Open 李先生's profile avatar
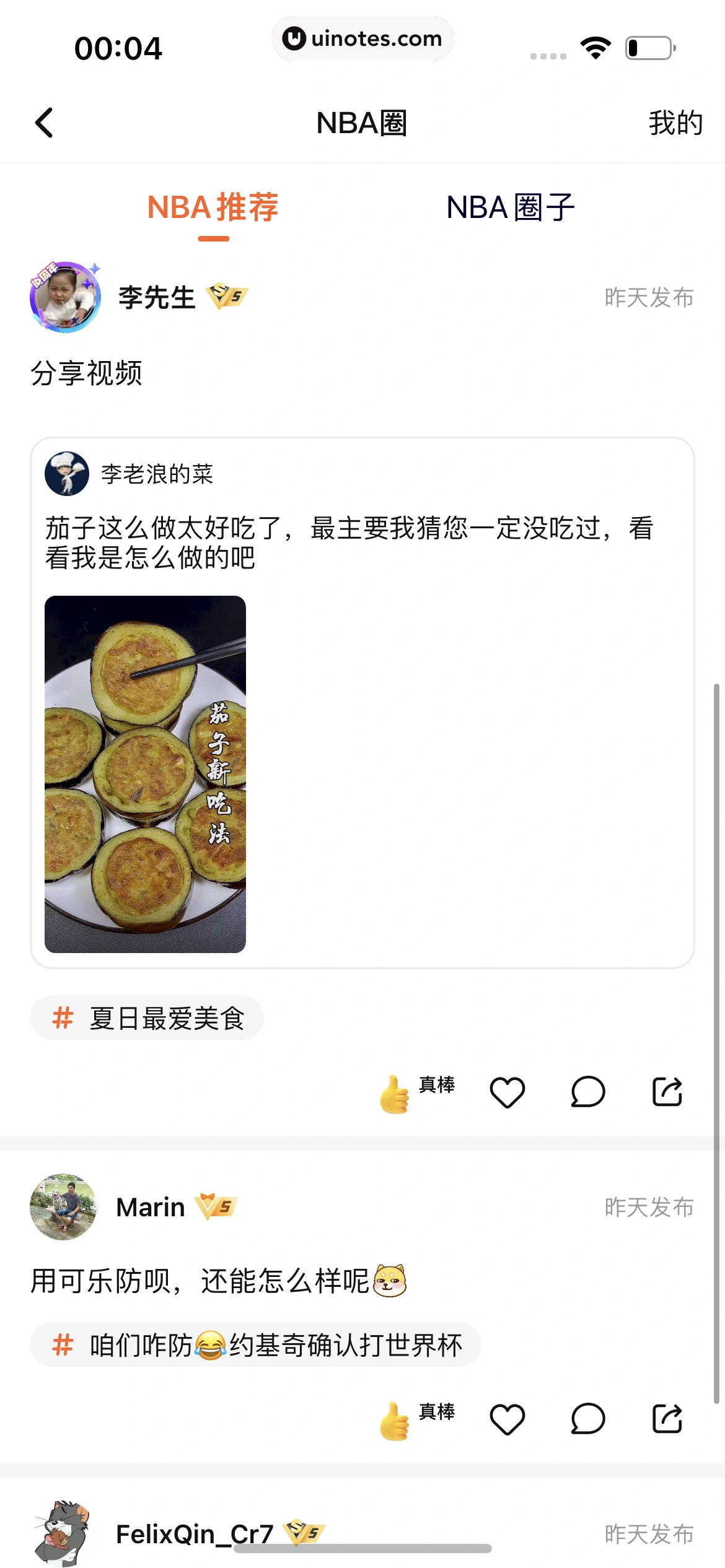725x1568 pixels. point(65,297)
